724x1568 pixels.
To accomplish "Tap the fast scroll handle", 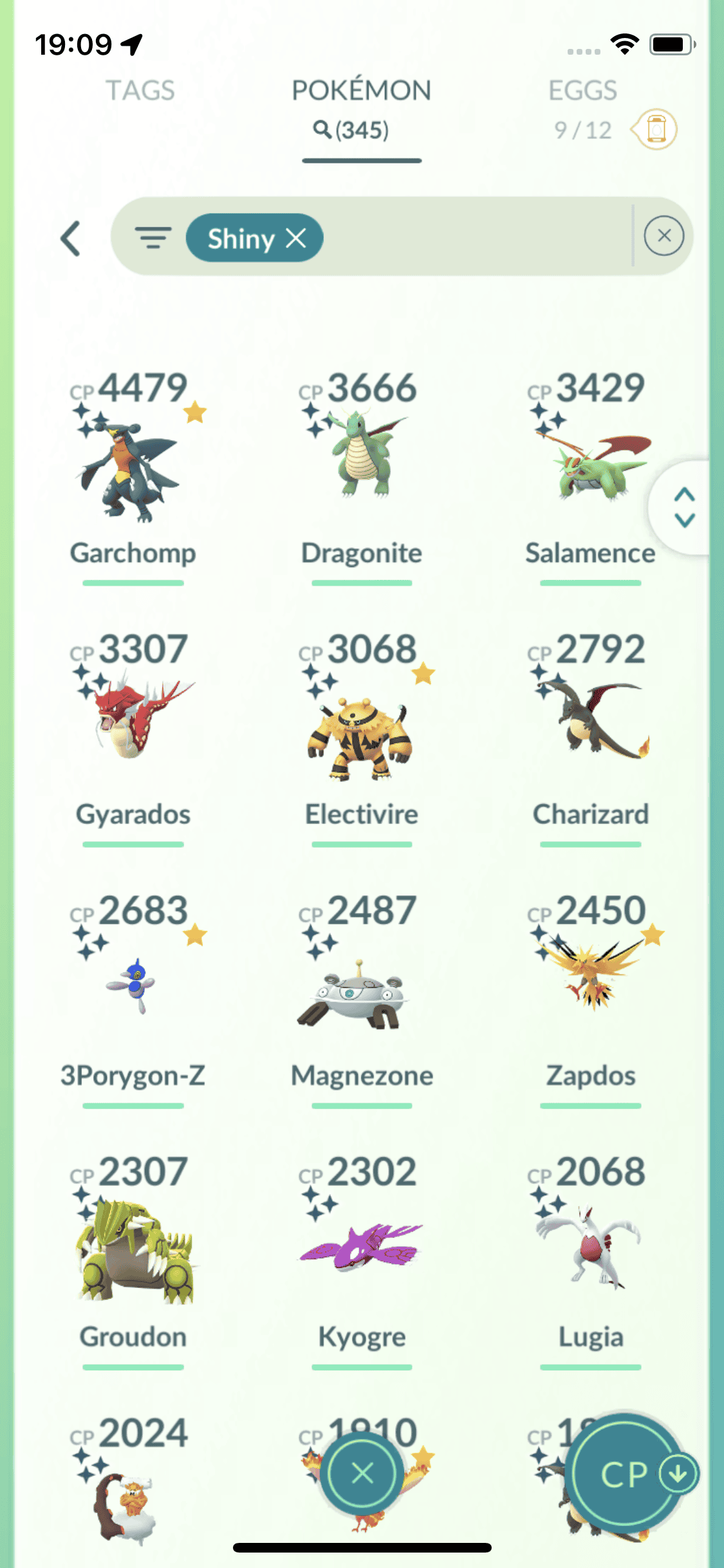I will (x=684, y=507).
